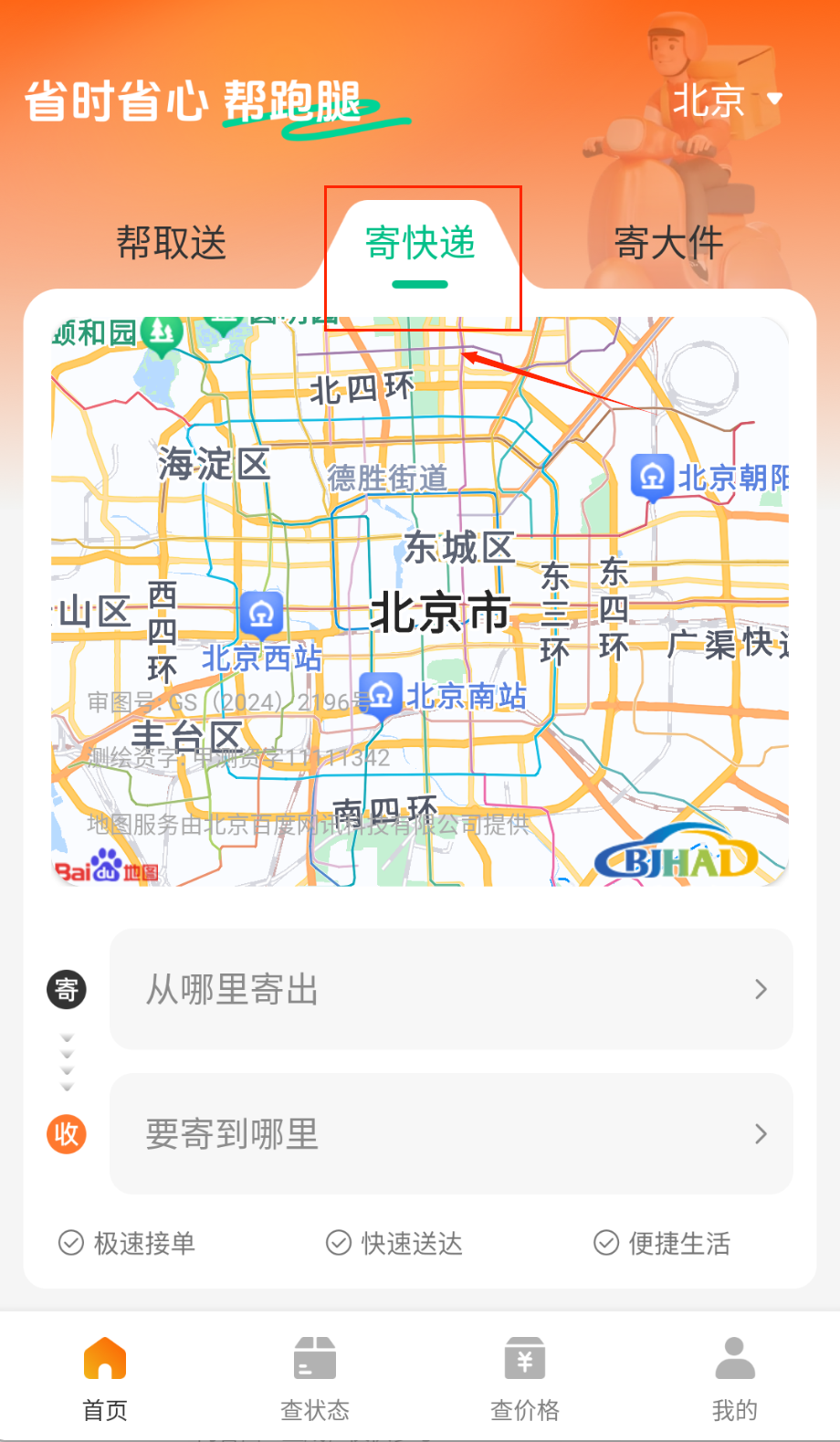
Task: Open the 北京 city selector dropdown
Action: pyautogui.click(x=727, y=100)
